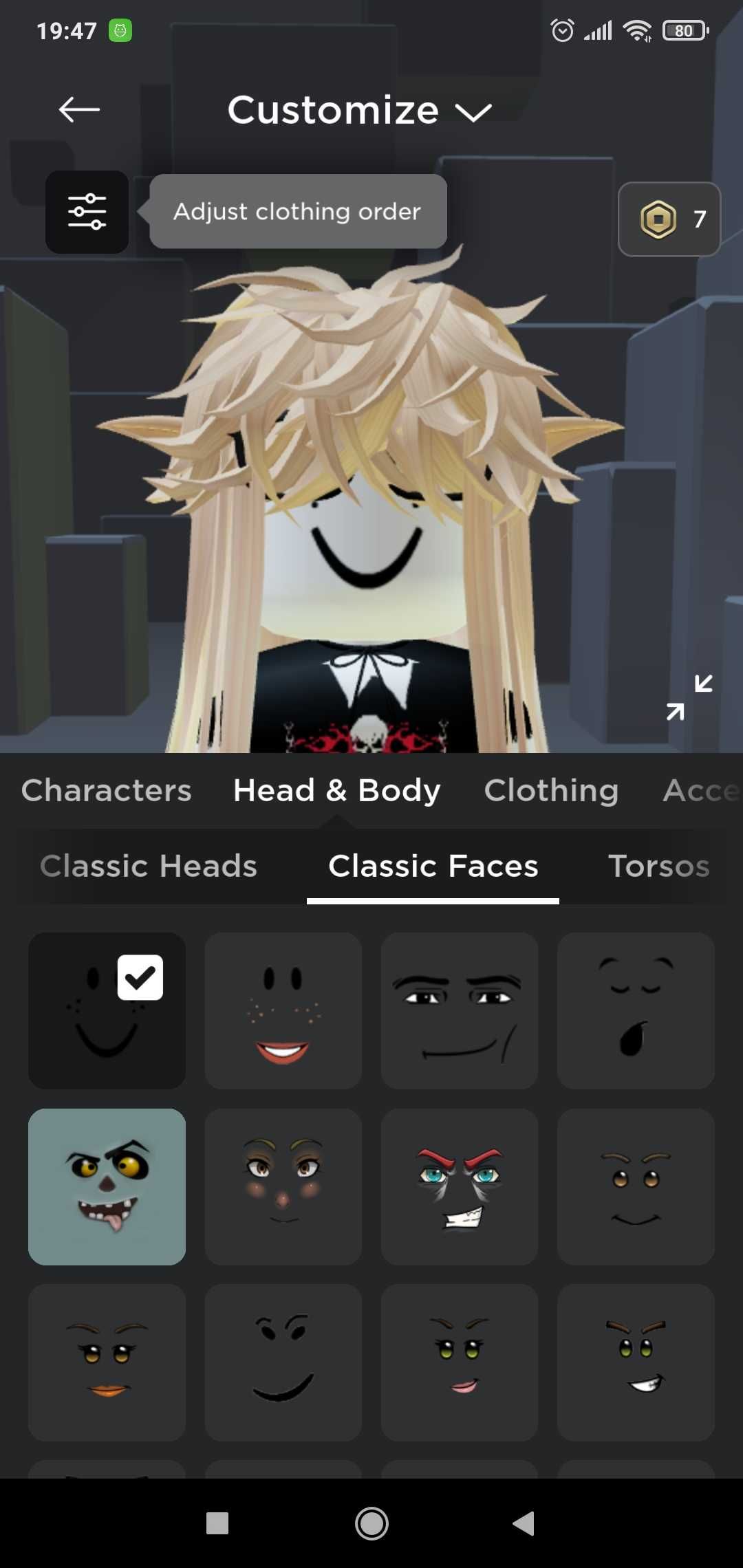Viewport: 743px width, 1568px height.
Task: Select the red-lipped freckles smile face
Action: (x=283, y=1011)
